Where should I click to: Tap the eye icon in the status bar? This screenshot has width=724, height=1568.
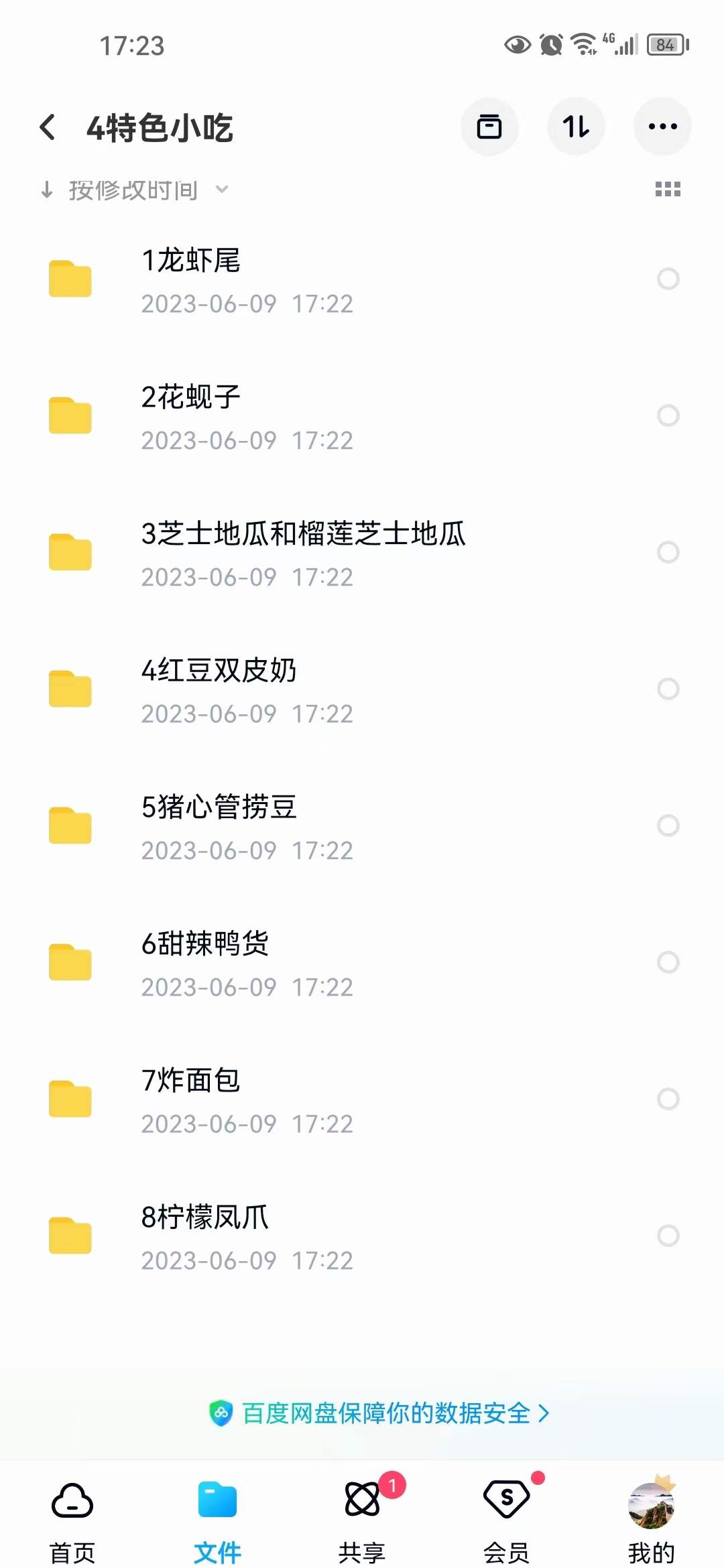pos(515,44)
